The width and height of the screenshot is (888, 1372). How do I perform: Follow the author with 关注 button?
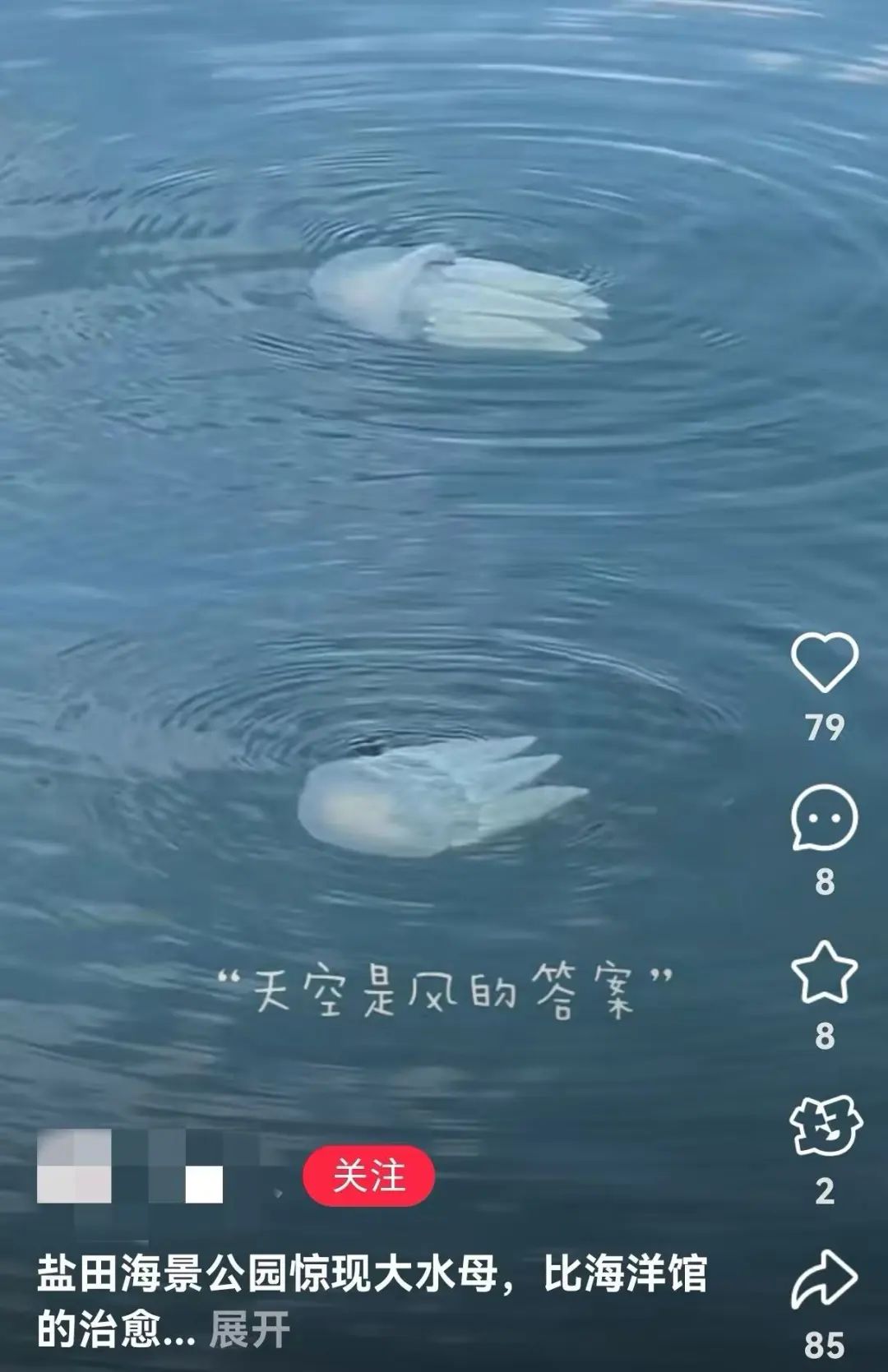[368, 1176]
